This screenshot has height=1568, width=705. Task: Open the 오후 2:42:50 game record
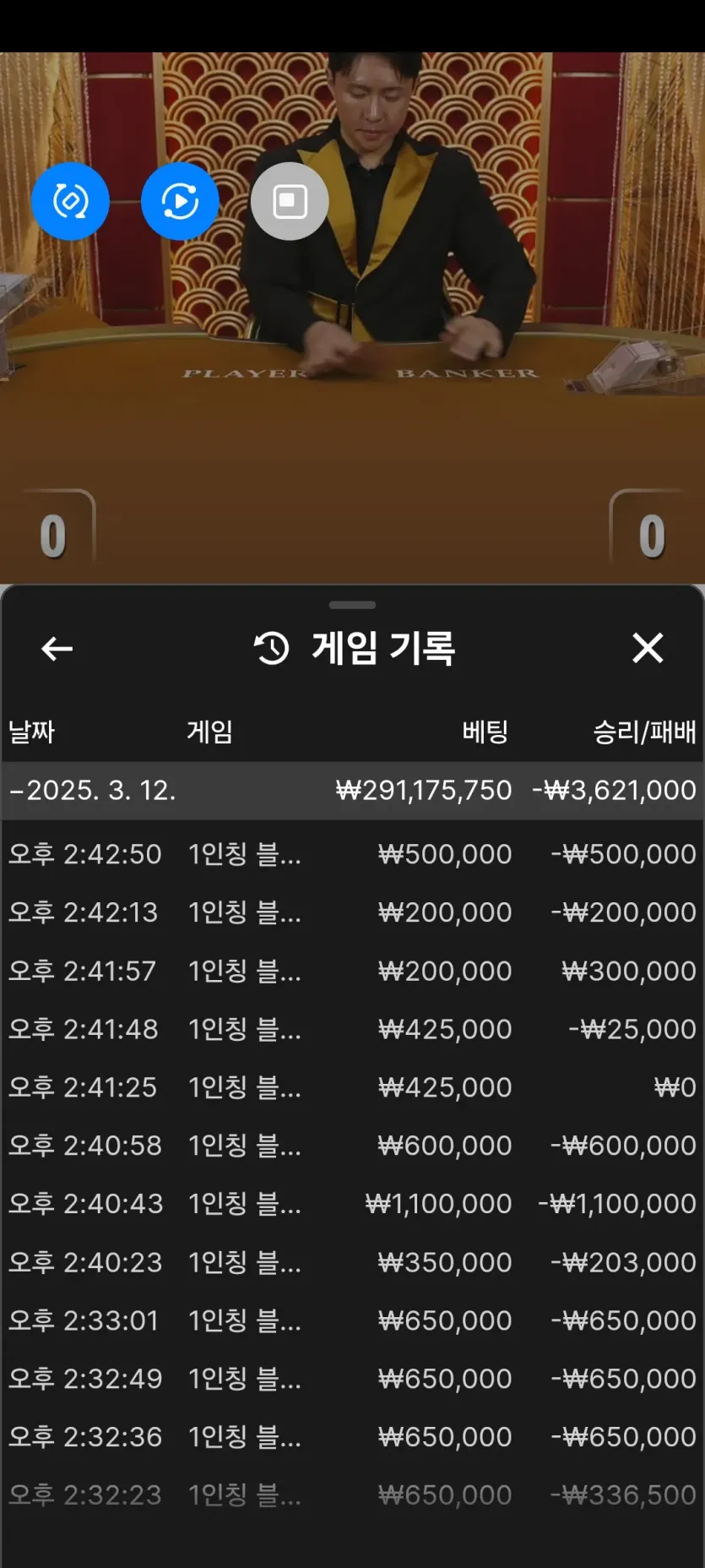pyautogui.click(x=353, y=854)
